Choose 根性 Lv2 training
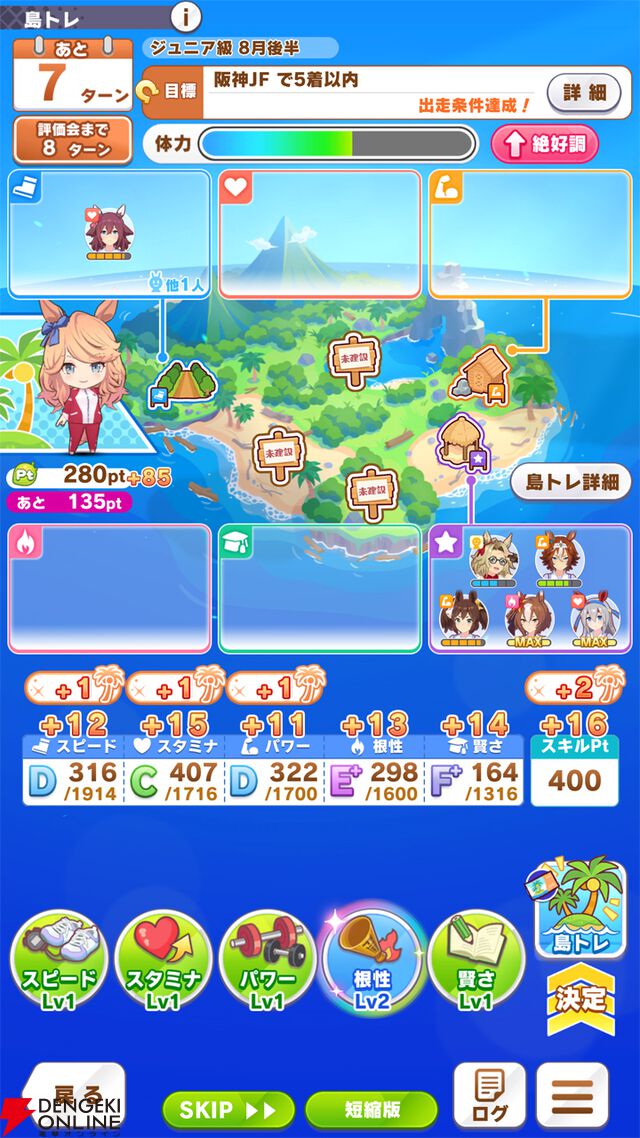640x1138 pixels. pos(371,962)
